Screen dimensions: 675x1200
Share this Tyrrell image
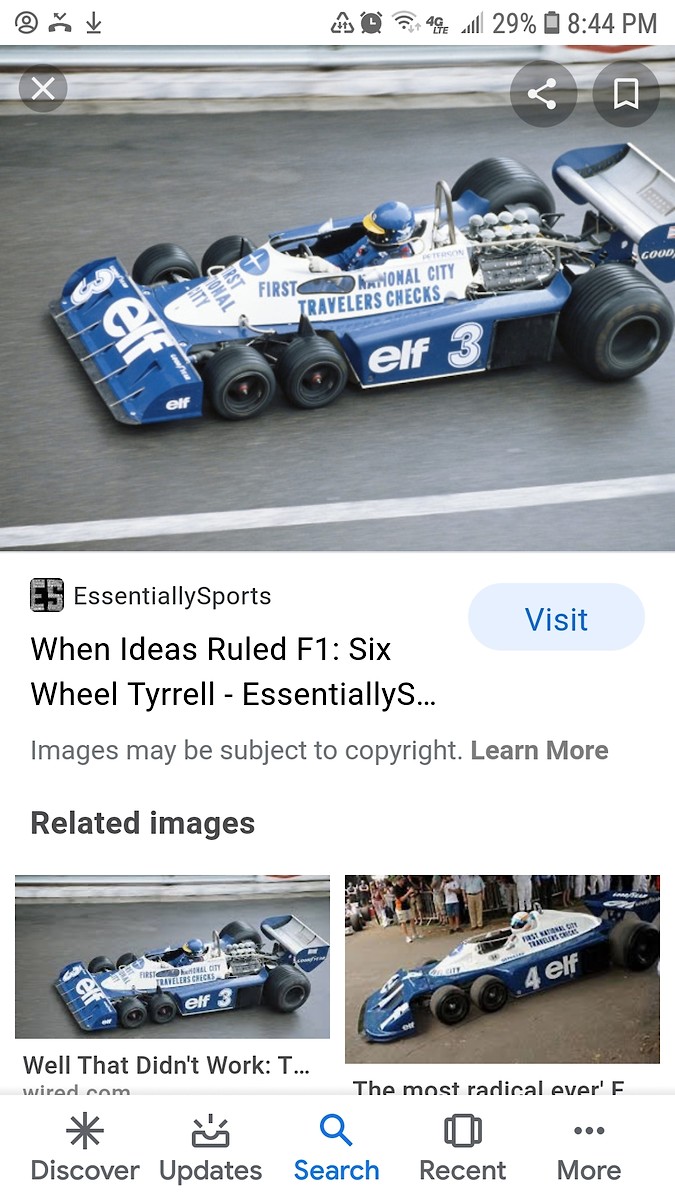click(x=541, y=94)
